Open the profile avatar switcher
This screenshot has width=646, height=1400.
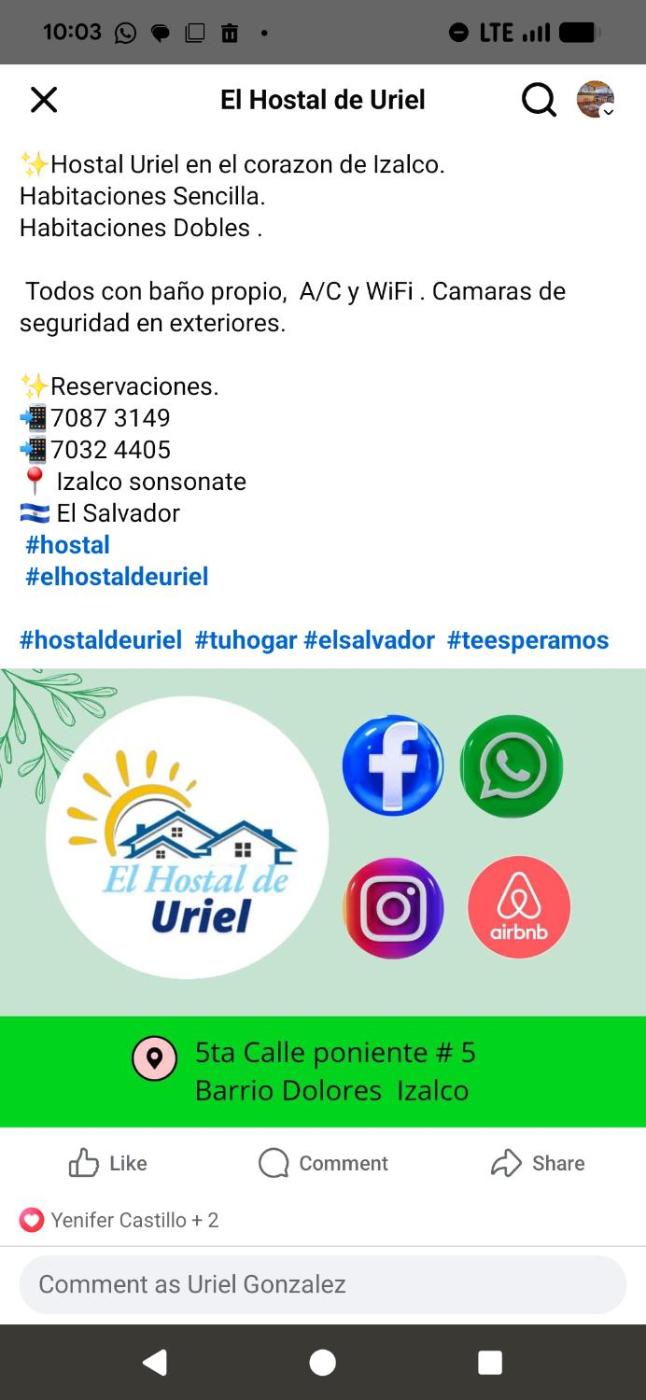596,100
